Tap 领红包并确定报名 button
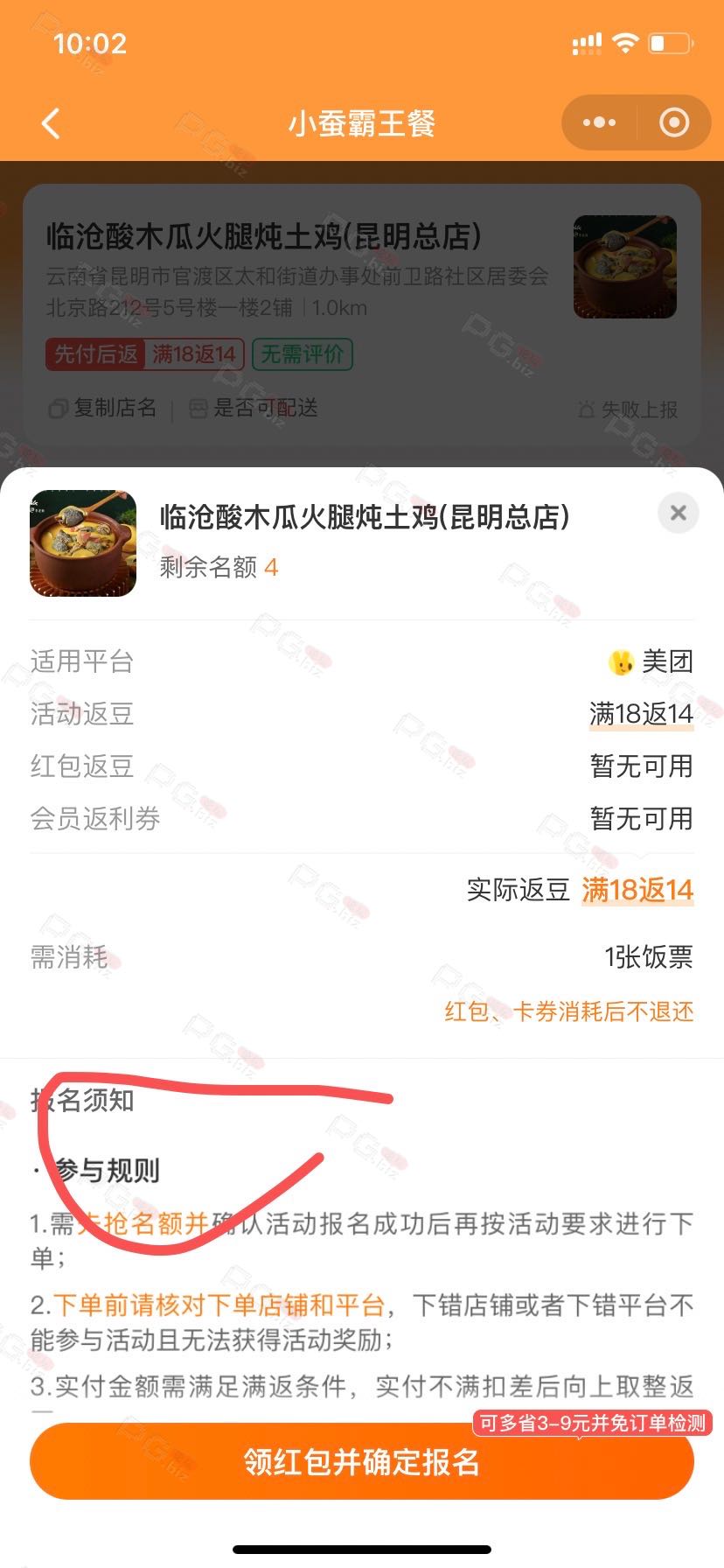724x1568 pixels. point(362,1461)
